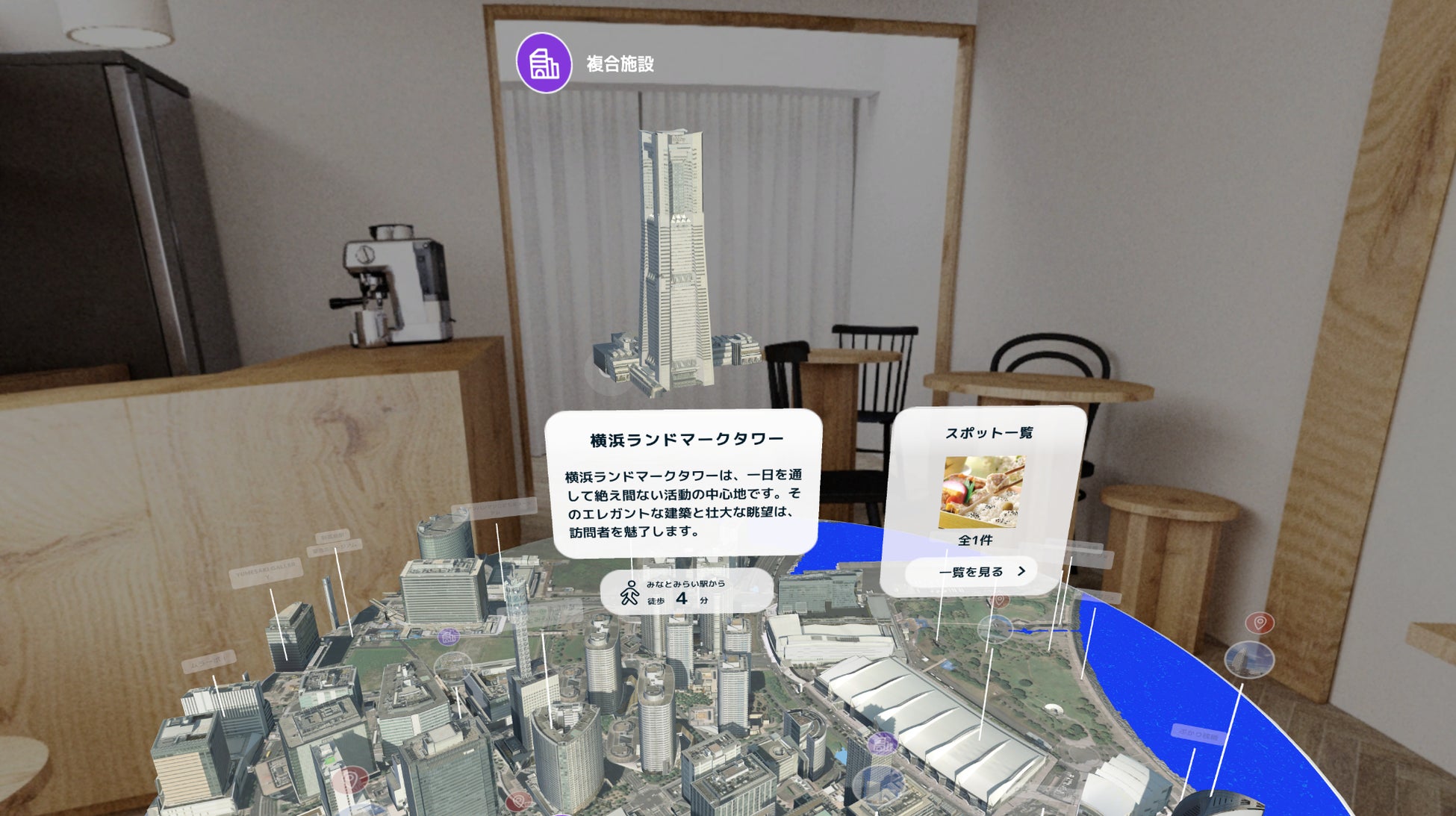Open the food photo in スポット一覧
Viewport: 1456px width, 816px height.
[x=982, y=492]
